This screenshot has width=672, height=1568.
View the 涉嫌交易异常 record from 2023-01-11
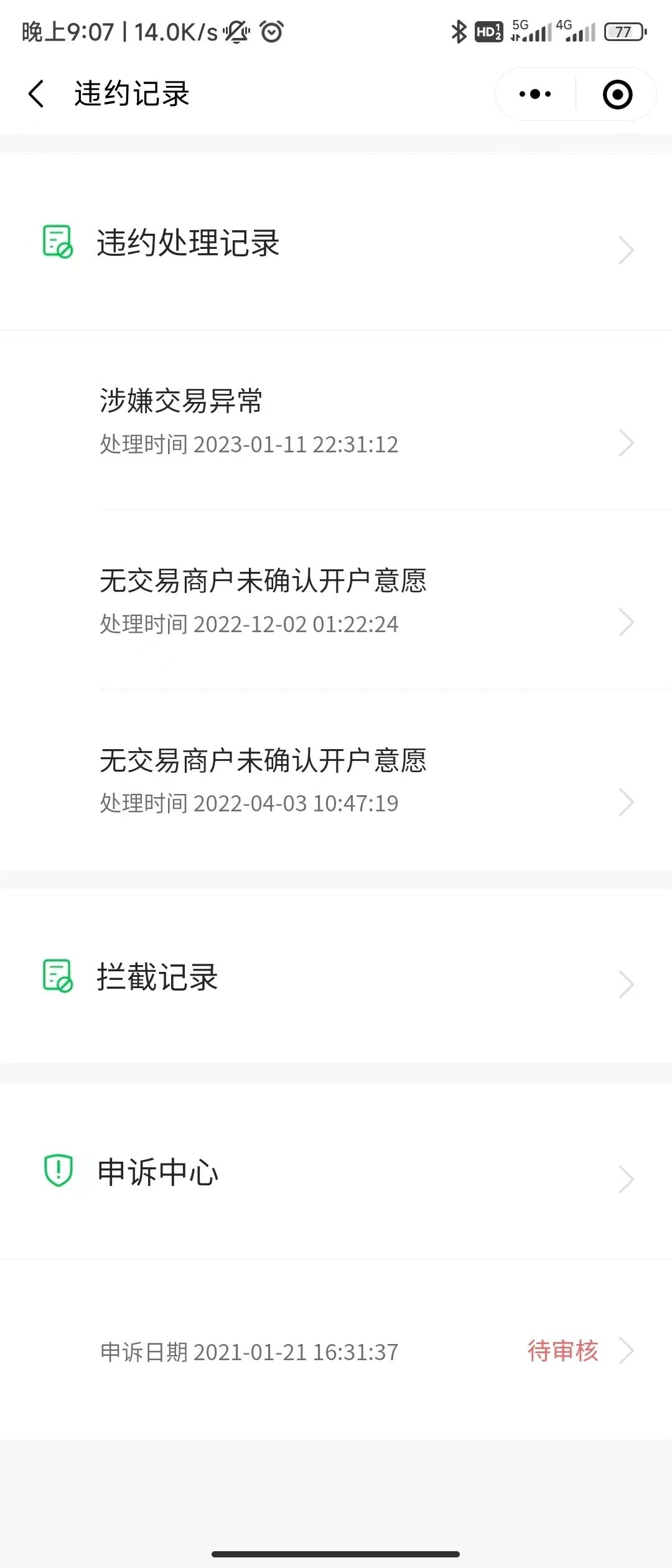336,421
